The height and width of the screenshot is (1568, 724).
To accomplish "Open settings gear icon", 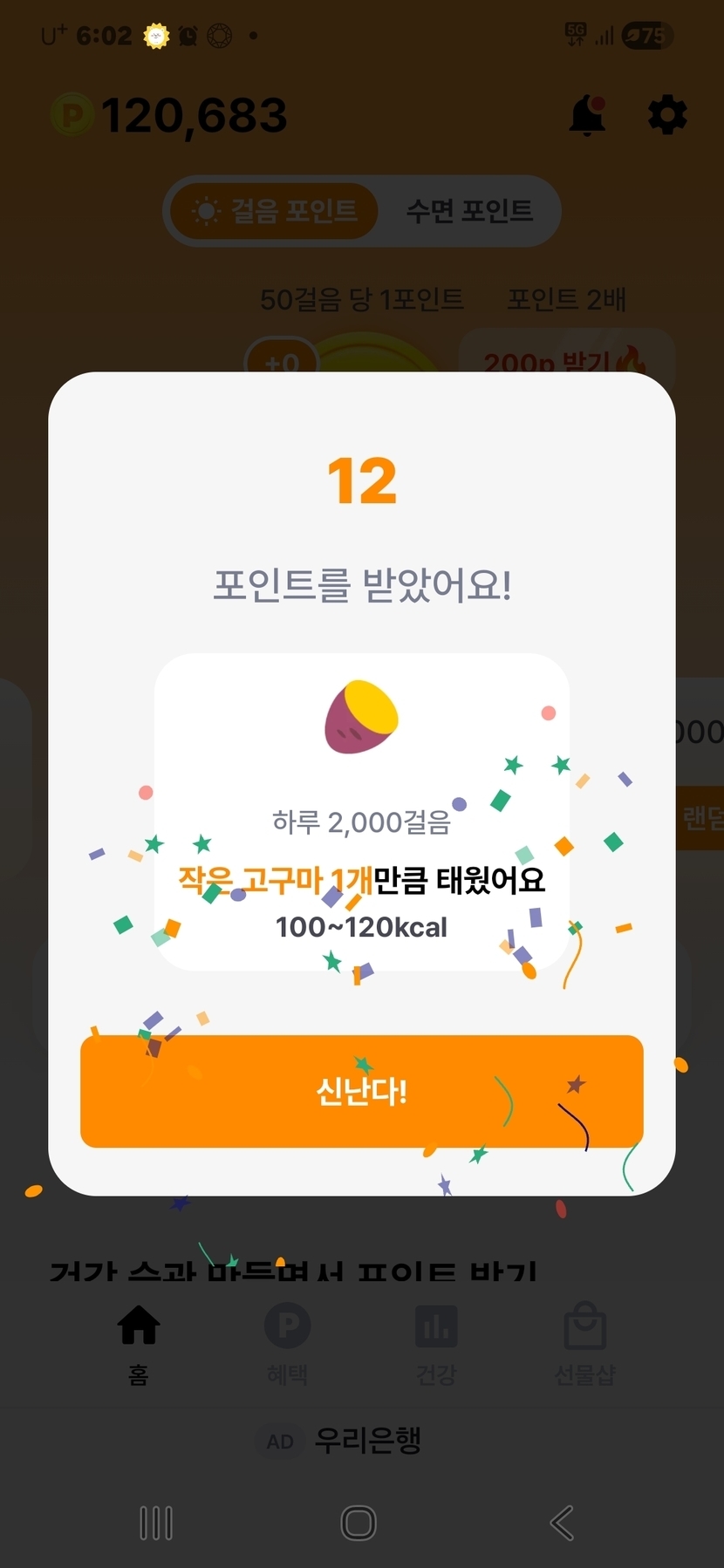I will pos(667,115).
